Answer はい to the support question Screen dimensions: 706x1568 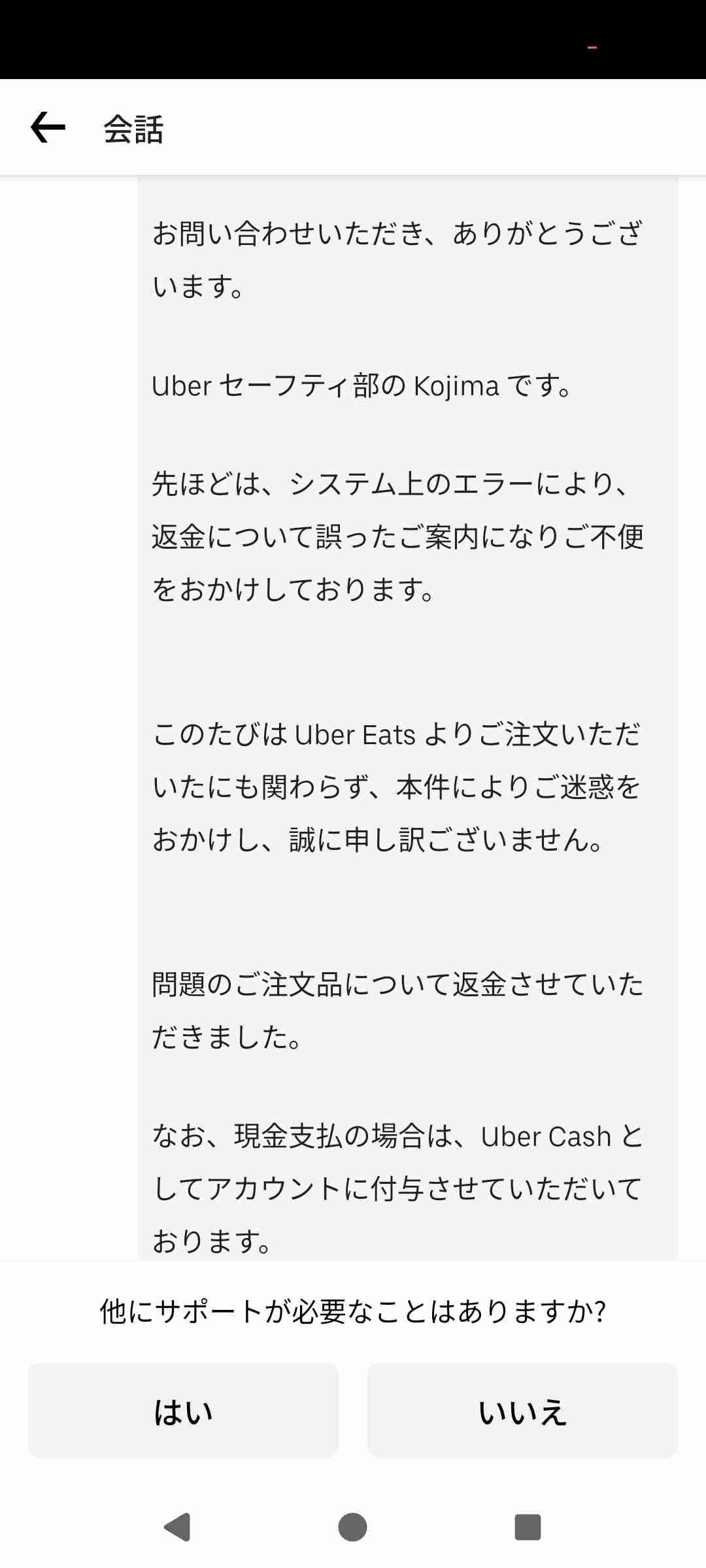183,1411
